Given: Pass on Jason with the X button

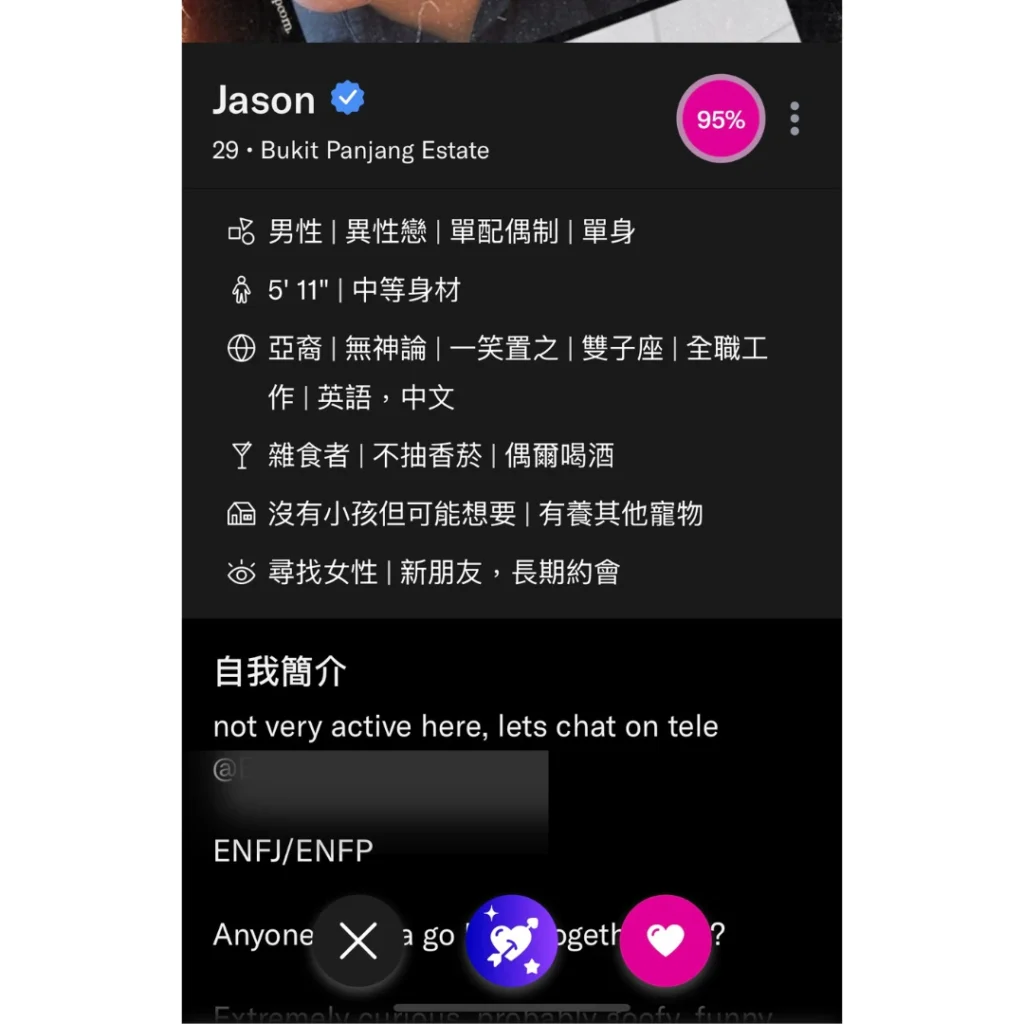Looking at the screenshot, I should [358, 941].
